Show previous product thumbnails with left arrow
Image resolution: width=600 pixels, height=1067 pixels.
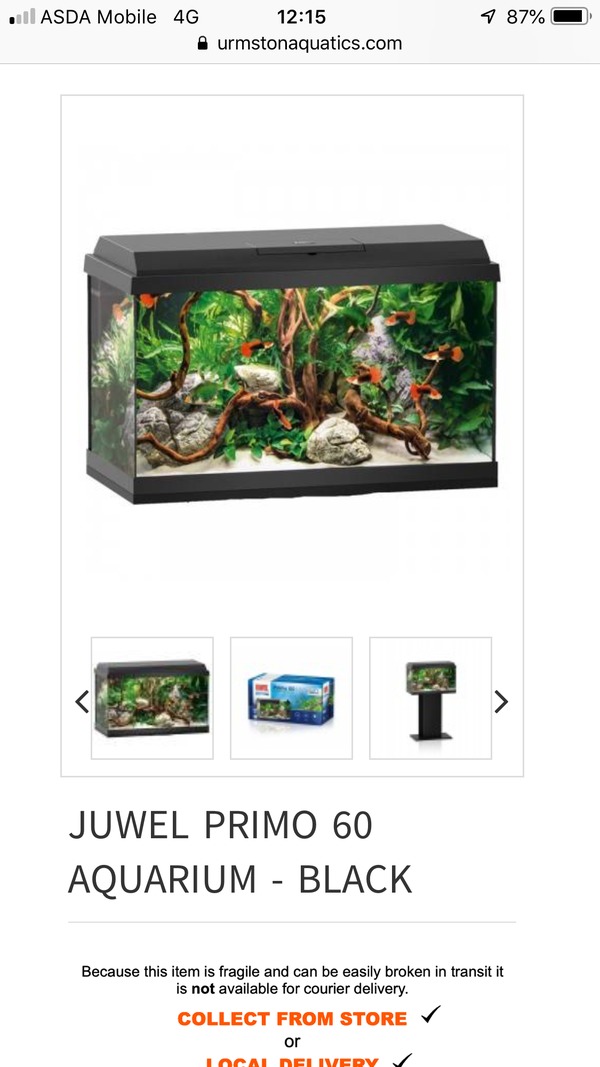(82, 701)
